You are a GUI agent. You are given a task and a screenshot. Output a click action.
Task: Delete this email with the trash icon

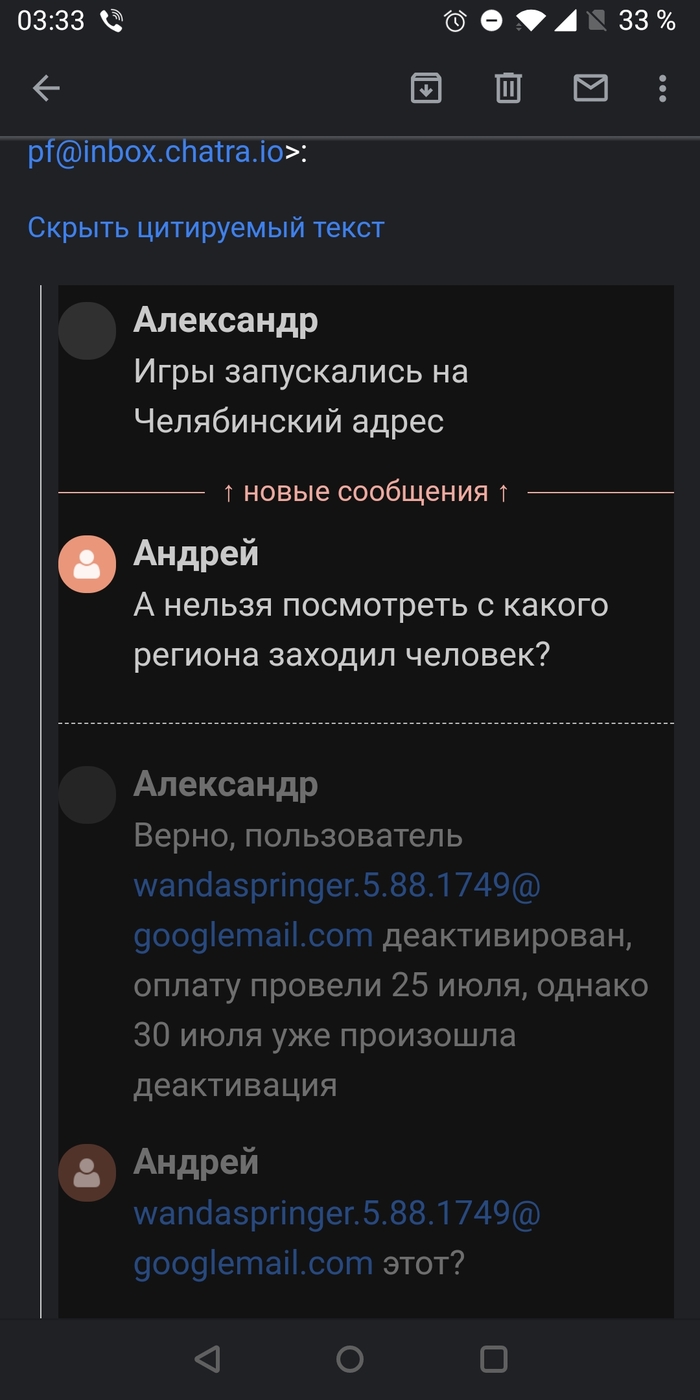pyautogui.click(x=508, y=89)
